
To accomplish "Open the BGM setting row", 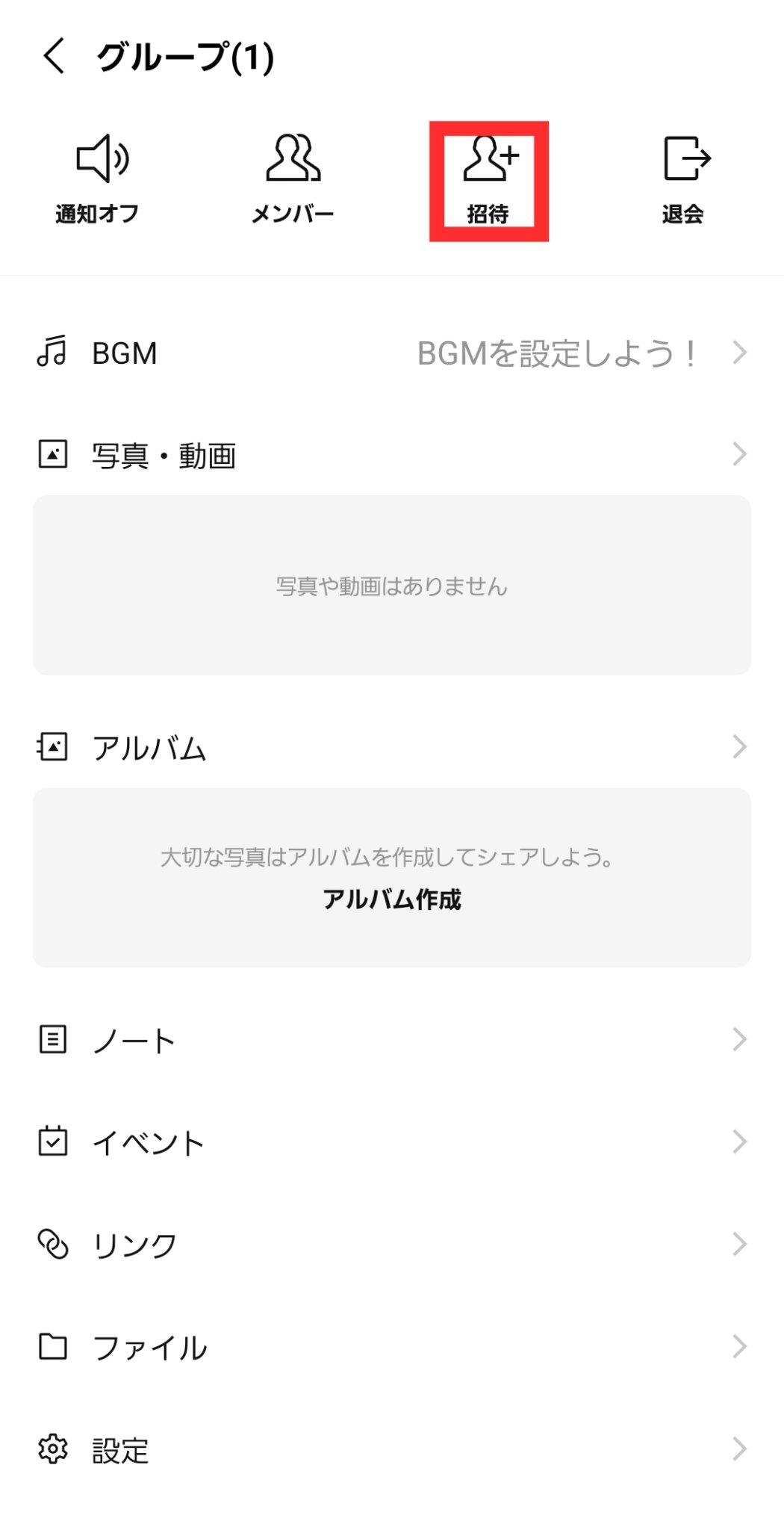I will [392, 353].
